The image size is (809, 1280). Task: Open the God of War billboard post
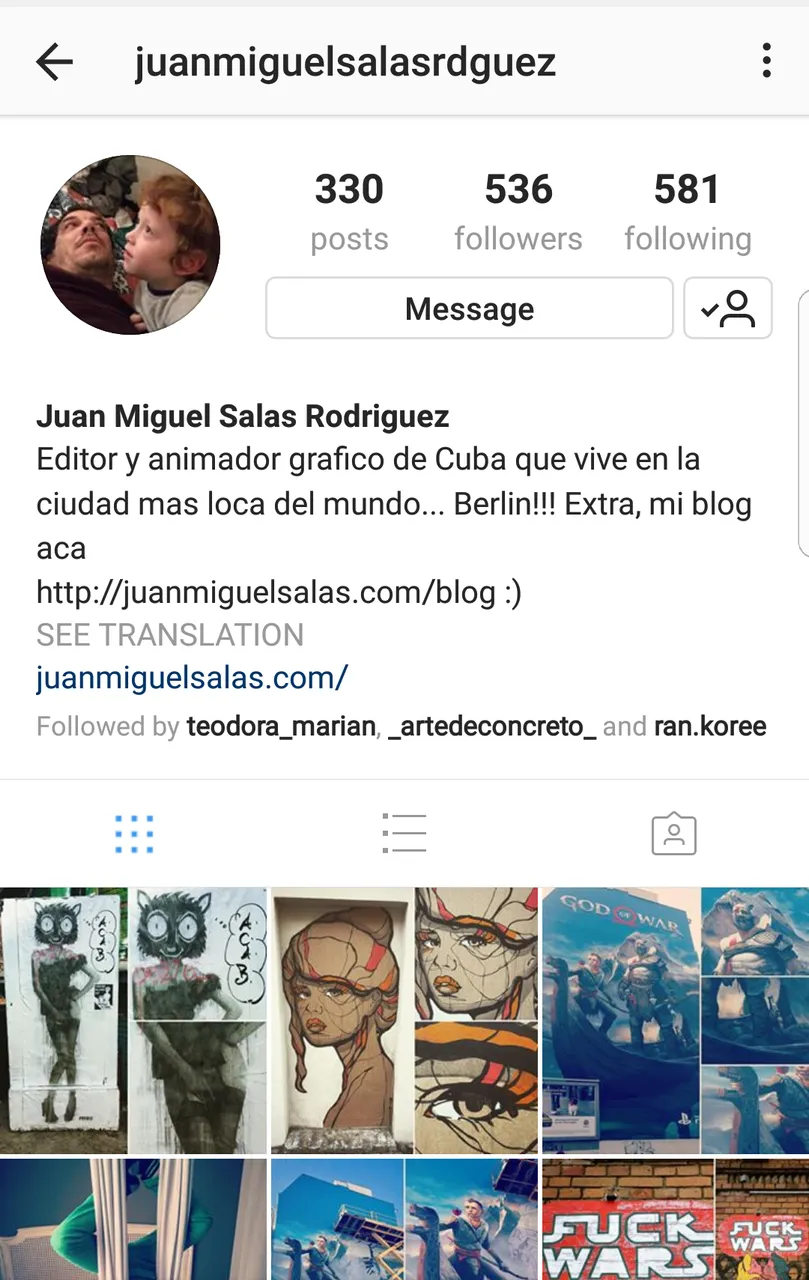click(x=675, y=1020)
